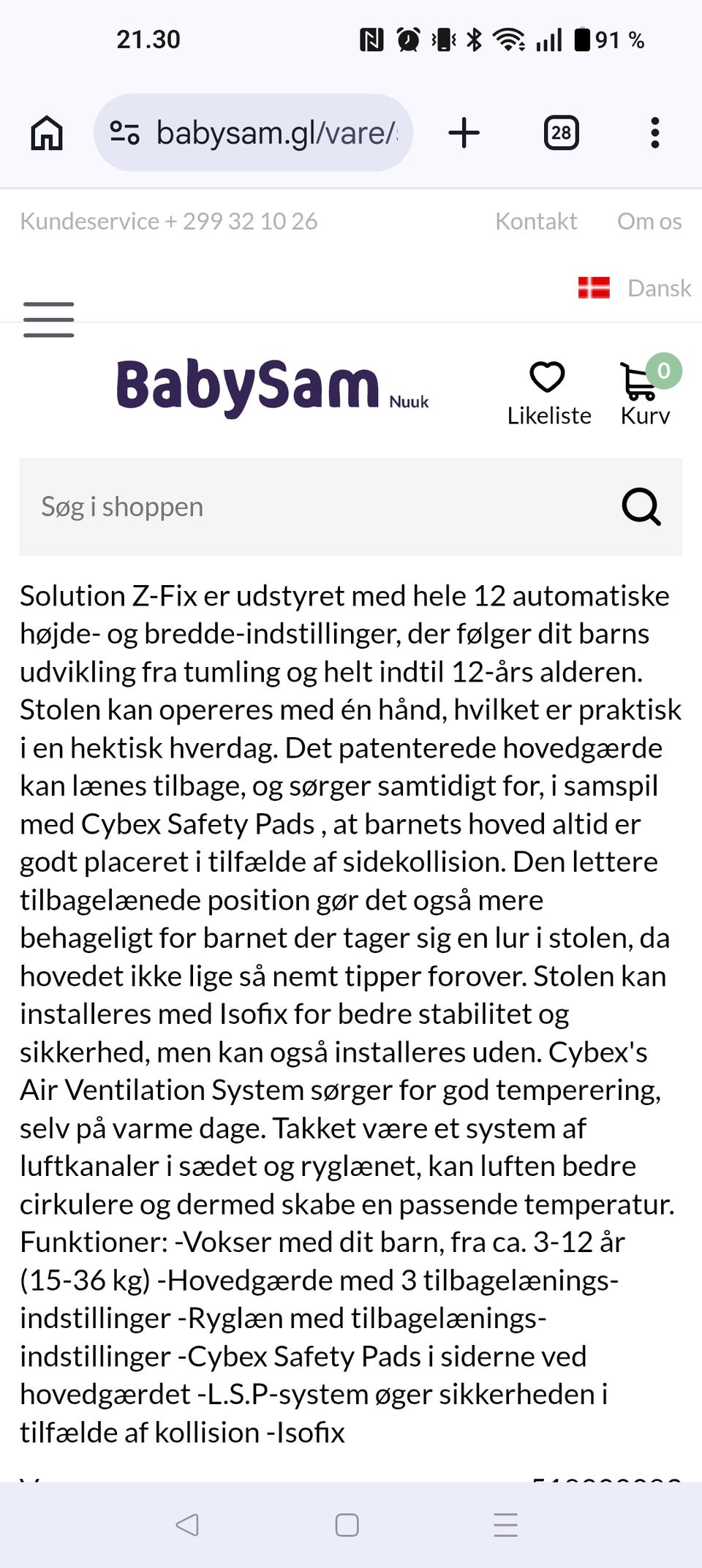Open a new browser tab
This screenshot has height=1568, width=702.
point(464,133)
